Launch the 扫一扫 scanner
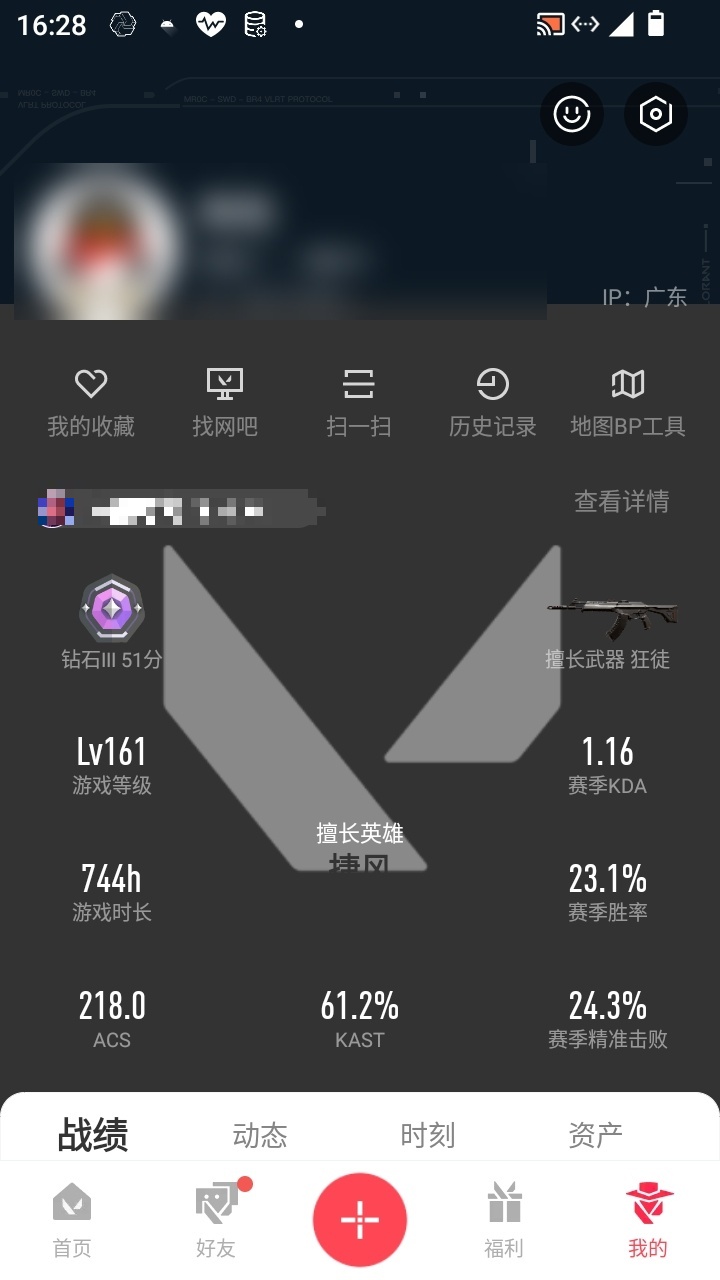 pyautogui.click(x=359, y=403)
